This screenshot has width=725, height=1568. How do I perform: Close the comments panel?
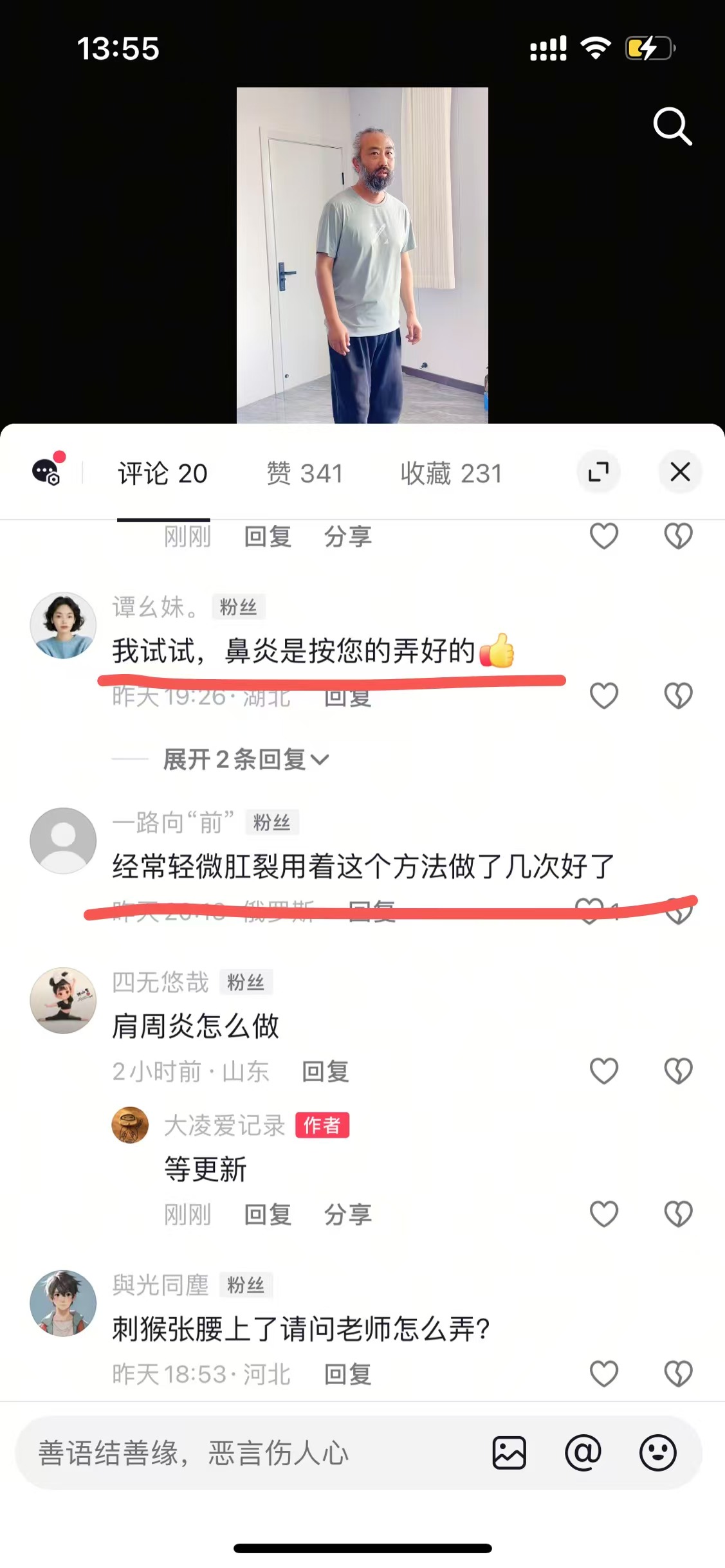pos(680,472)
